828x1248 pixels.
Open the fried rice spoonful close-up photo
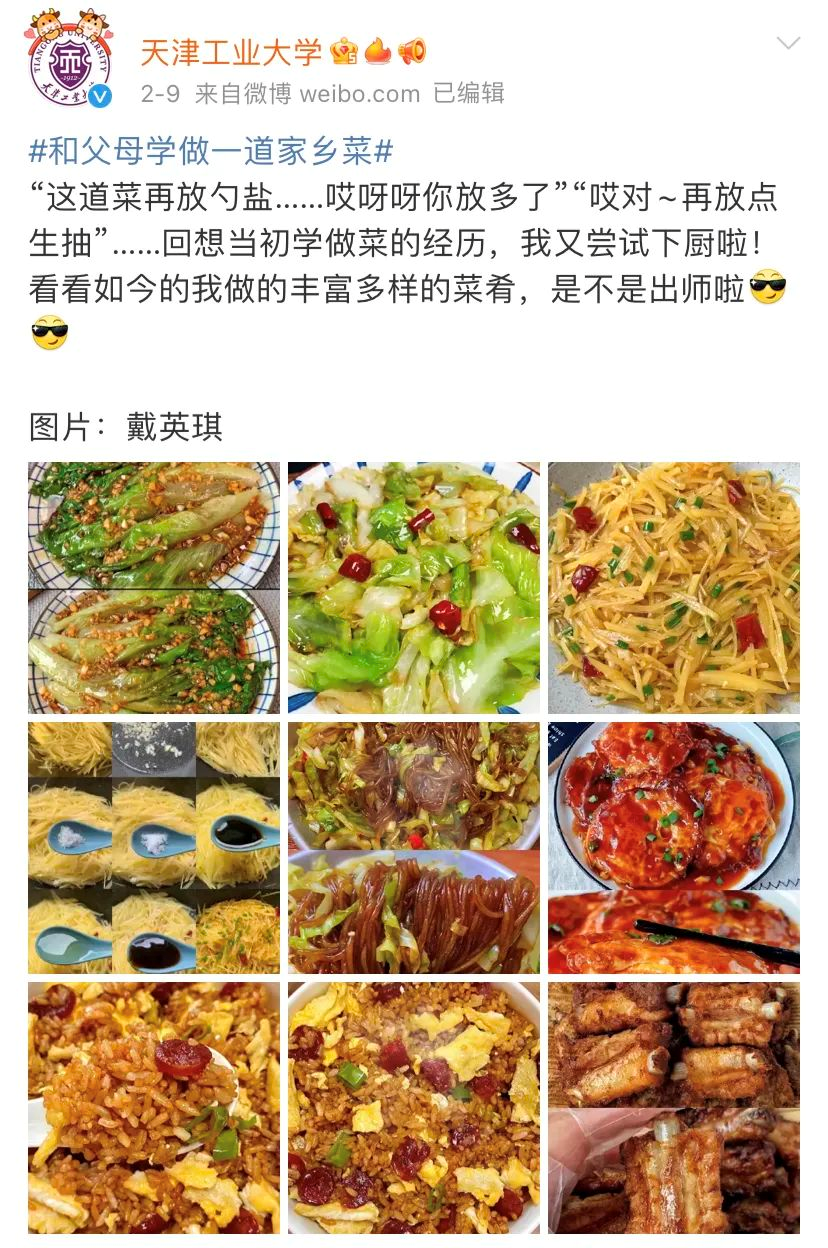(154, 1108)
